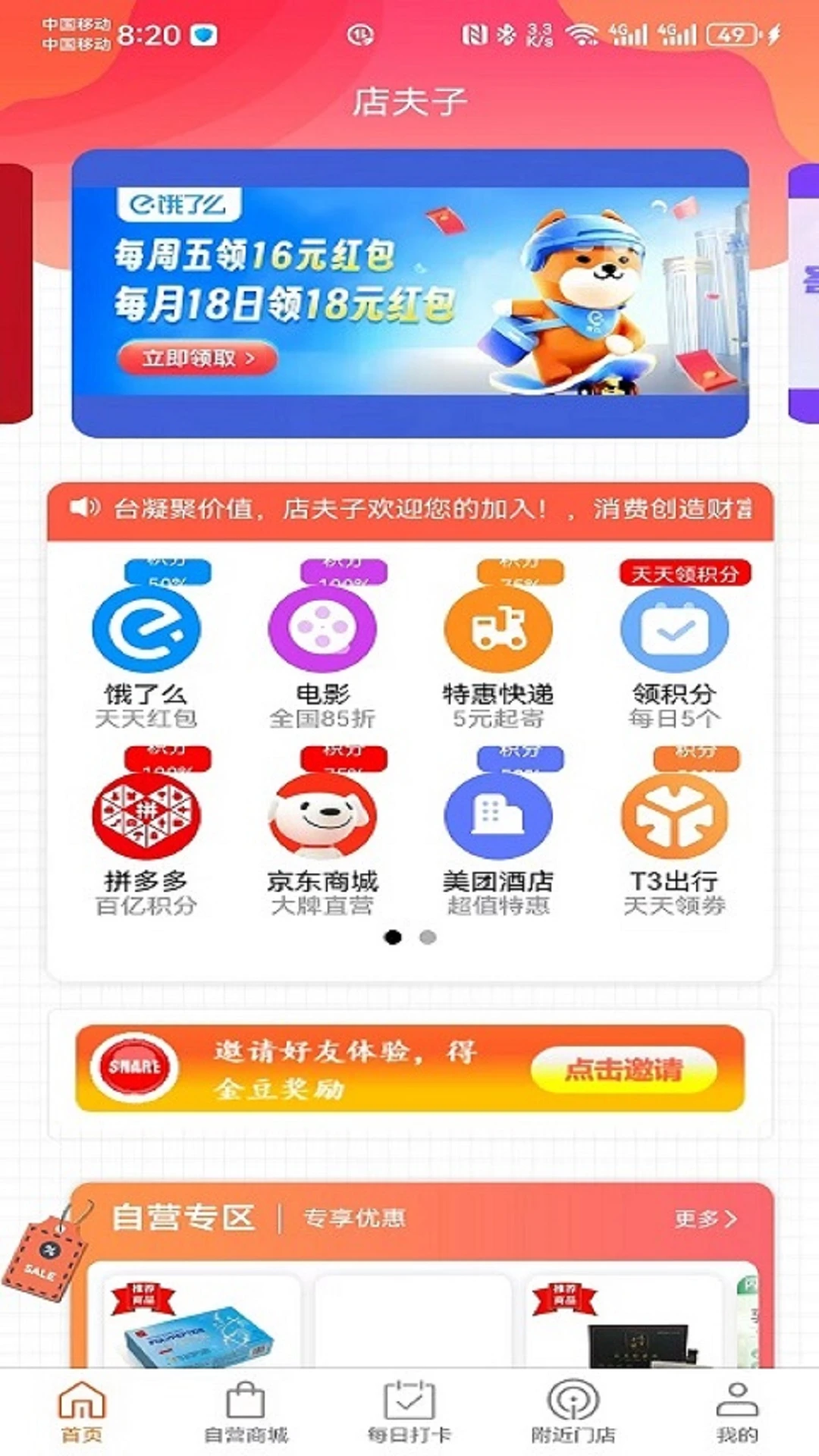The image size is (819, 1456).
Task: Open the 美团酒店 hotel deals icon
Action: pos(498,815)
